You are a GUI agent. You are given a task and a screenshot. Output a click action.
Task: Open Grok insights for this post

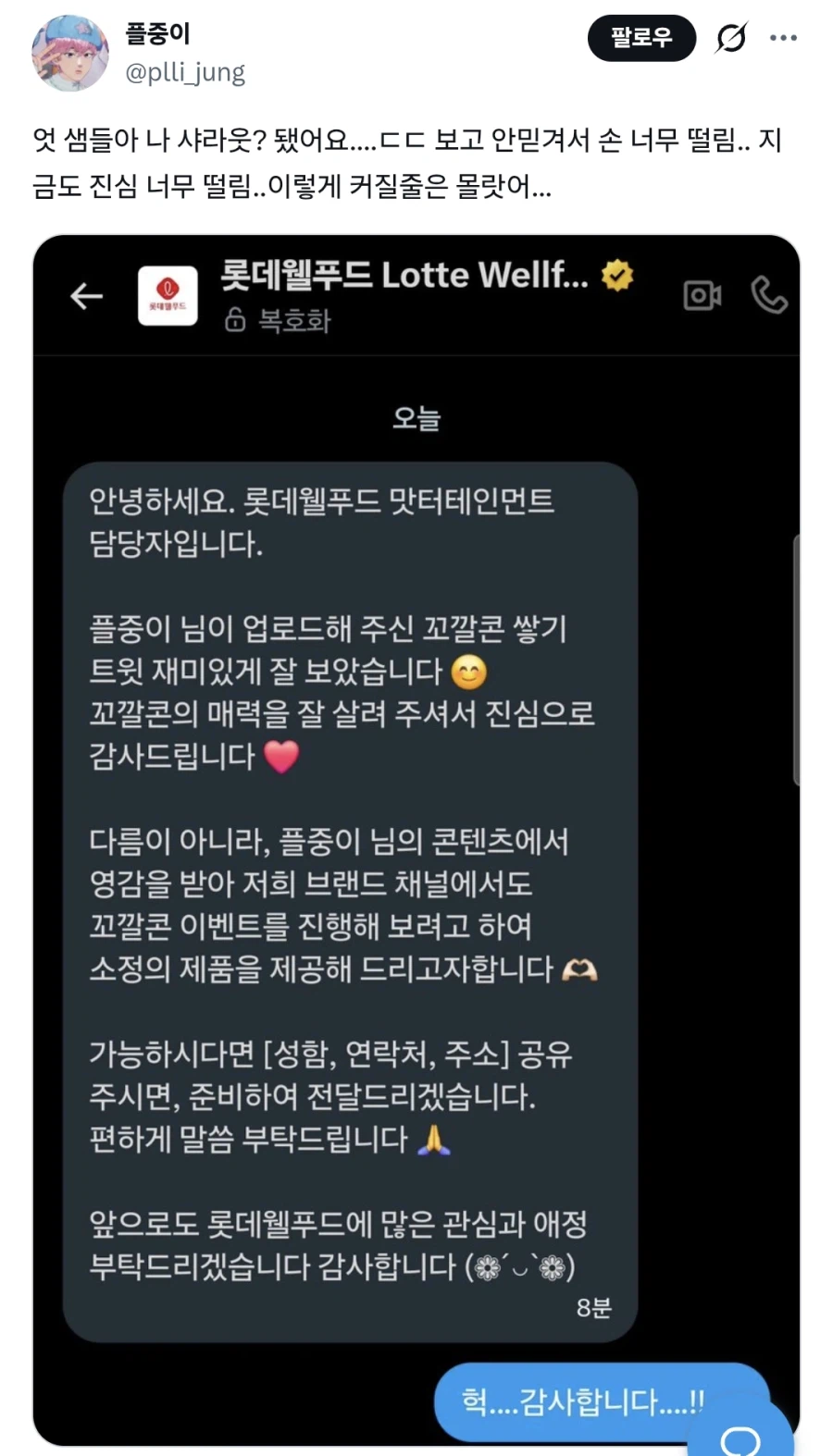(x=730, y=38)
